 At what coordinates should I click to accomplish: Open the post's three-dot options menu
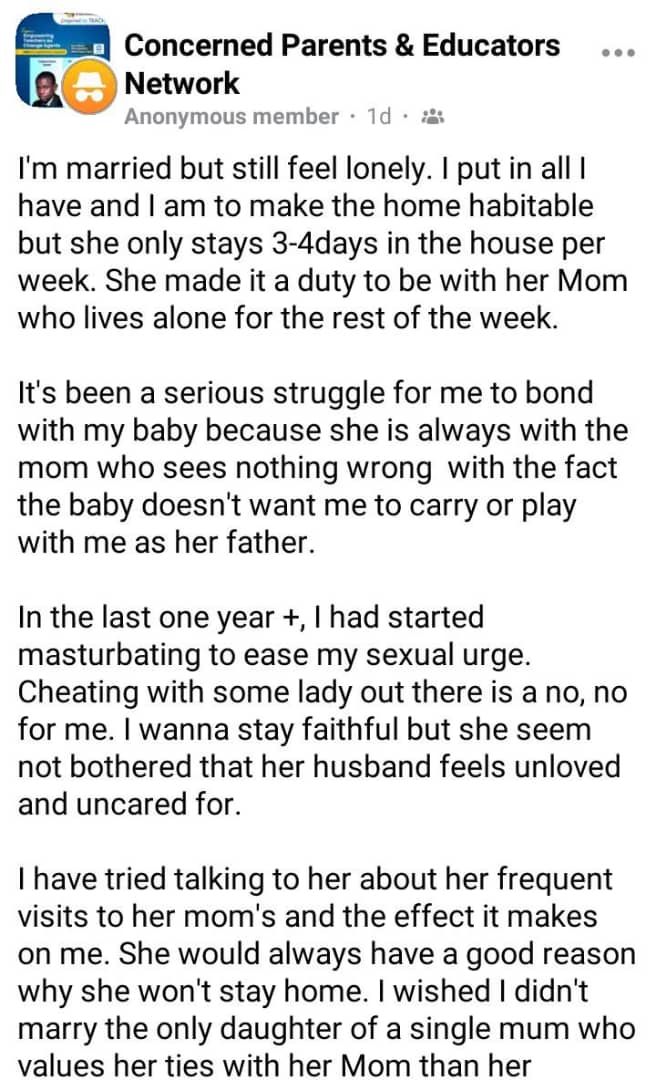[617, 52]
